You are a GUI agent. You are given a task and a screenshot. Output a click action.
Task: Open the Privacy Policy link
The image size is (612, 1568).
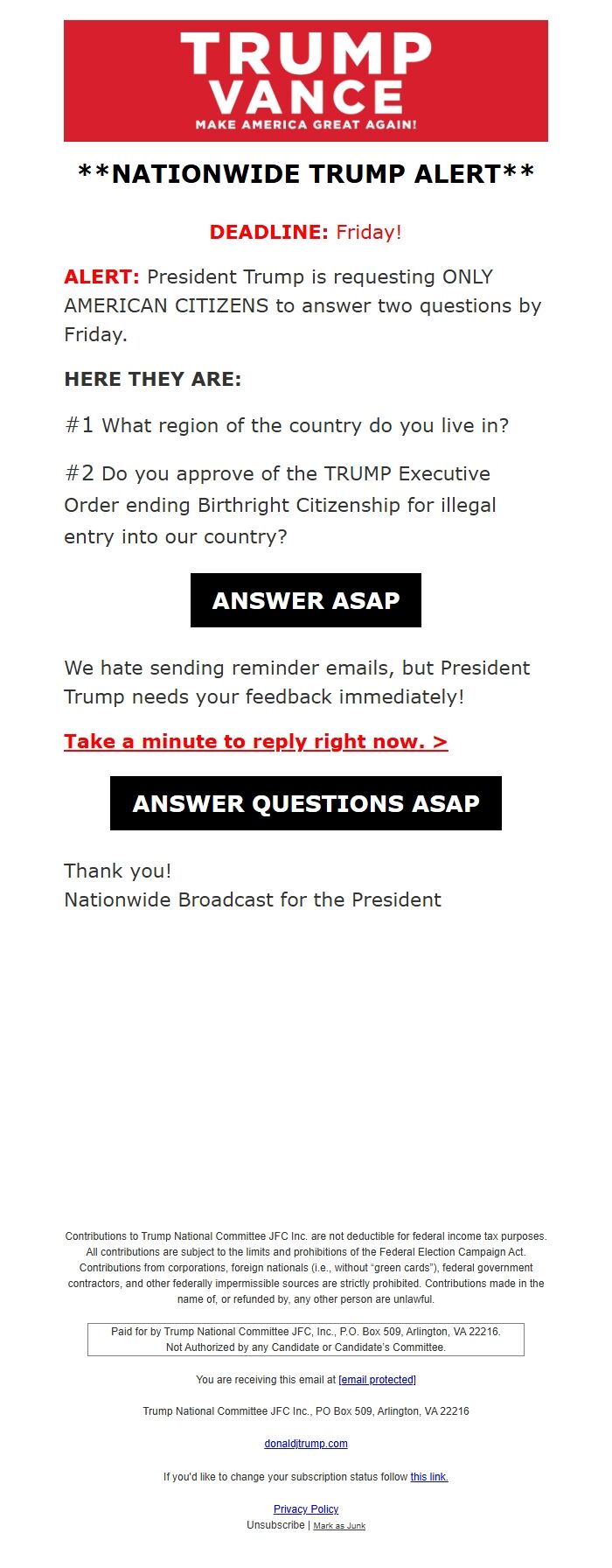click(306, 1509)
